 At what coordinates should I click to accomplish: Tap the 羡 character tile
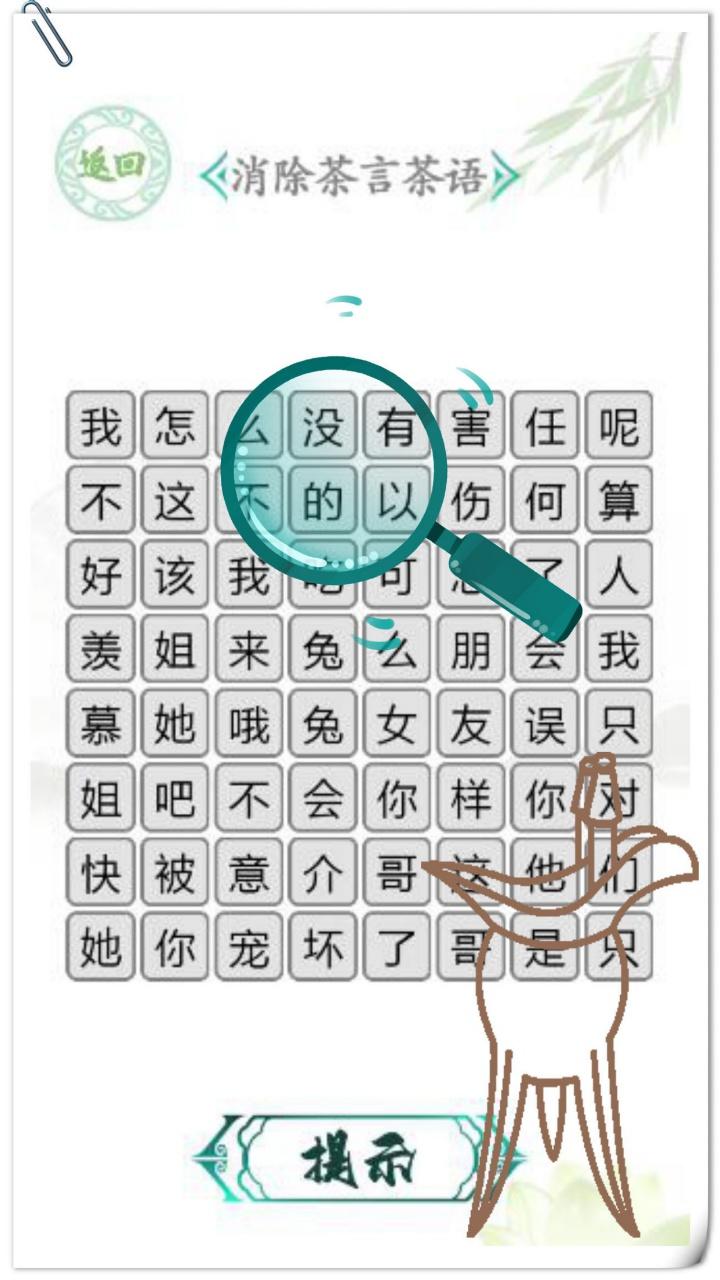click(x=100, y=649)
